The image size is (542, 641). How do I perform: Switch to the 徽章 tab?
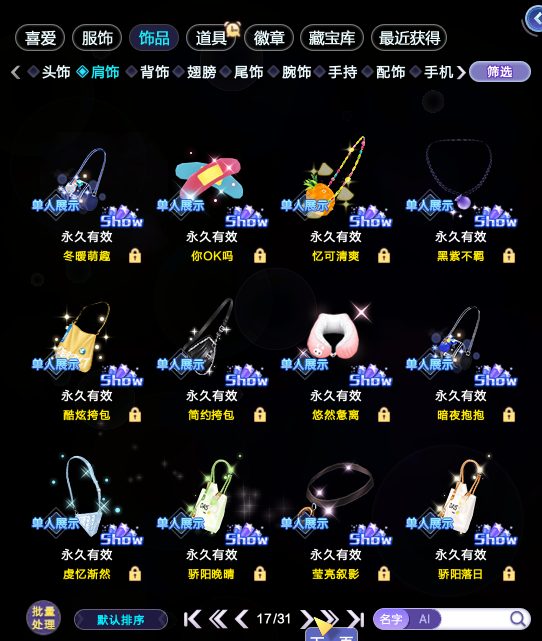(269, 38)
